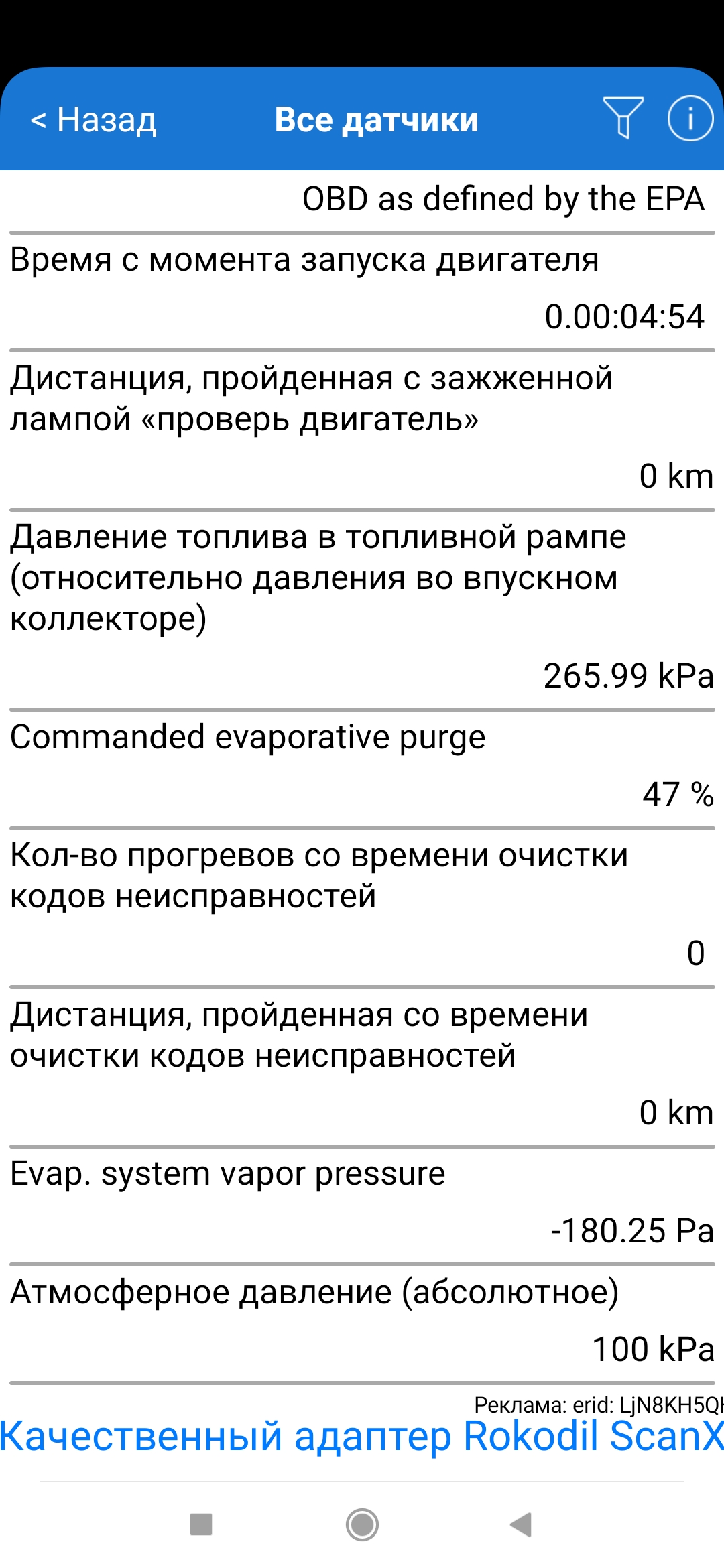Open the info icon in header

tap(690, 119)
